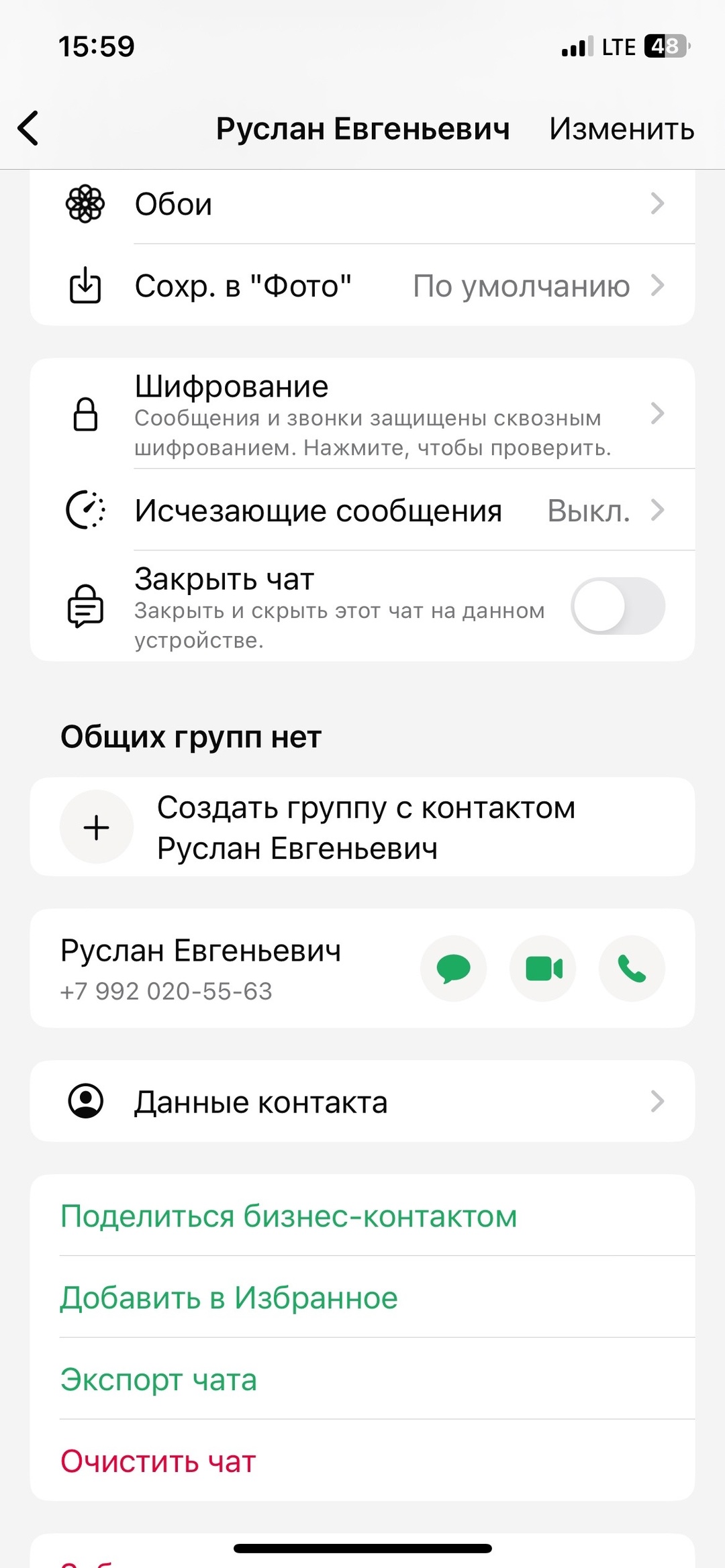
Task: Open the Сохр. в "Фото" option
Action: click(x=362, y=286)
